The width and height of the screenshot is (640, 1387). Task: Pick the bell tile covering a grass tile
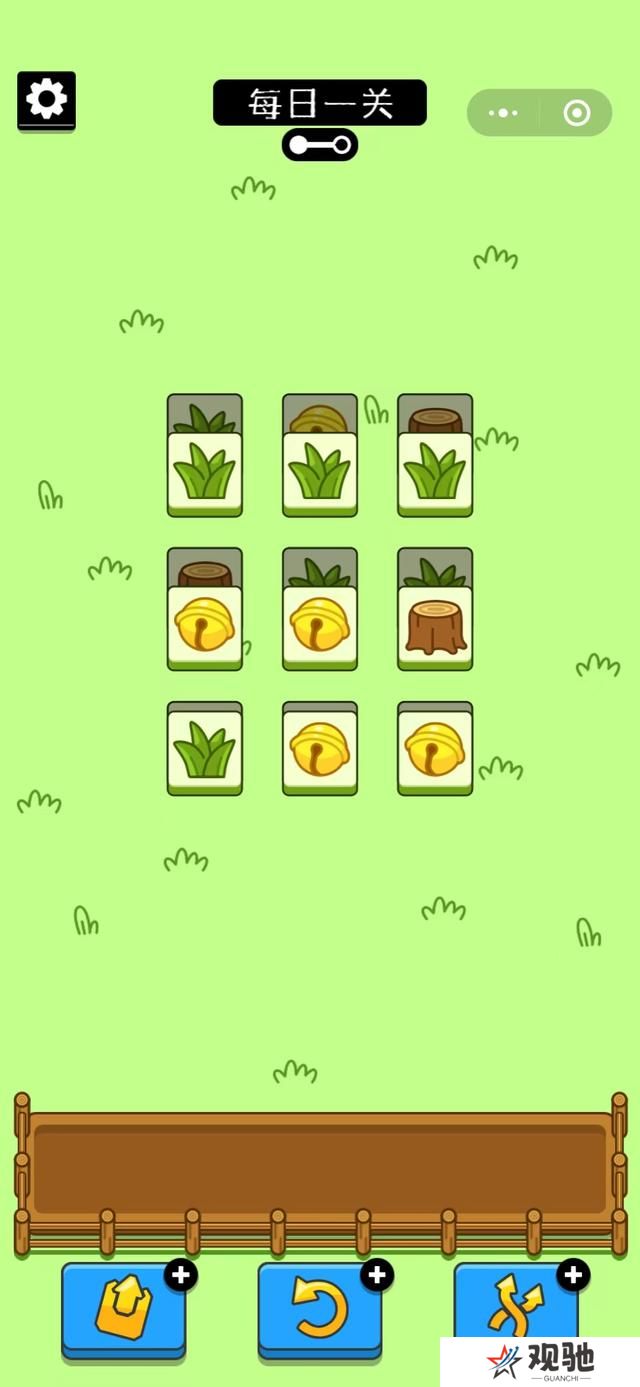320,627
